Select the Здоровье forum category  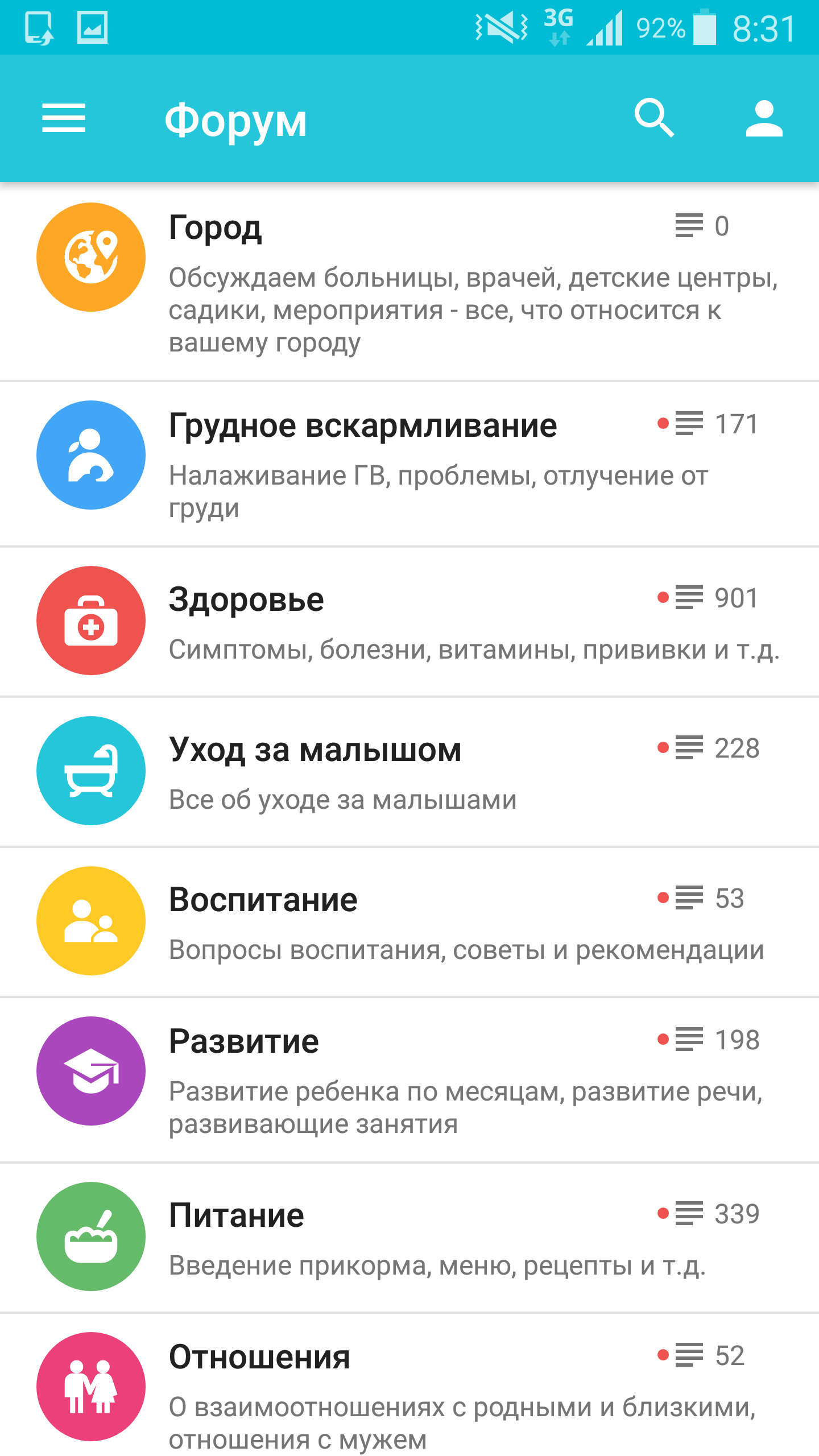pos(409,622)
